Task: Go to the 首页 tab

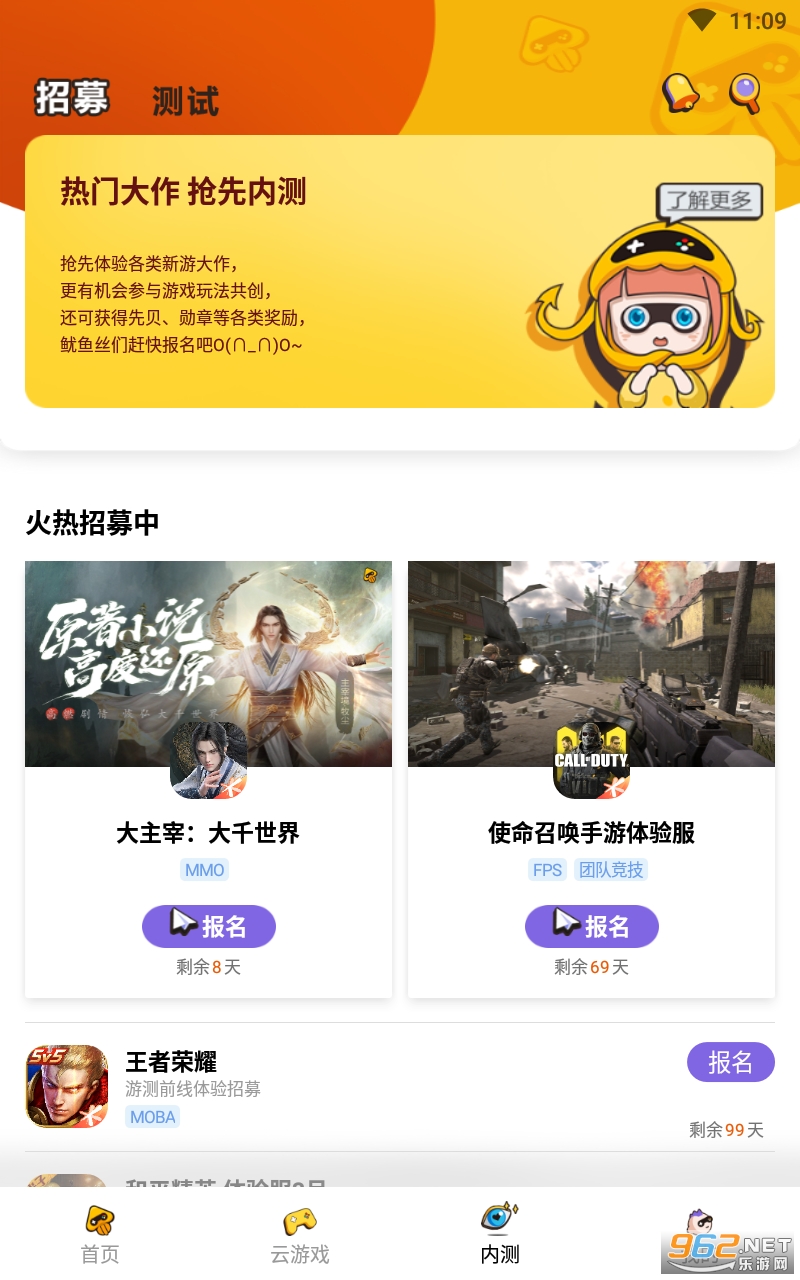Action: click(x=100, y=1236)
